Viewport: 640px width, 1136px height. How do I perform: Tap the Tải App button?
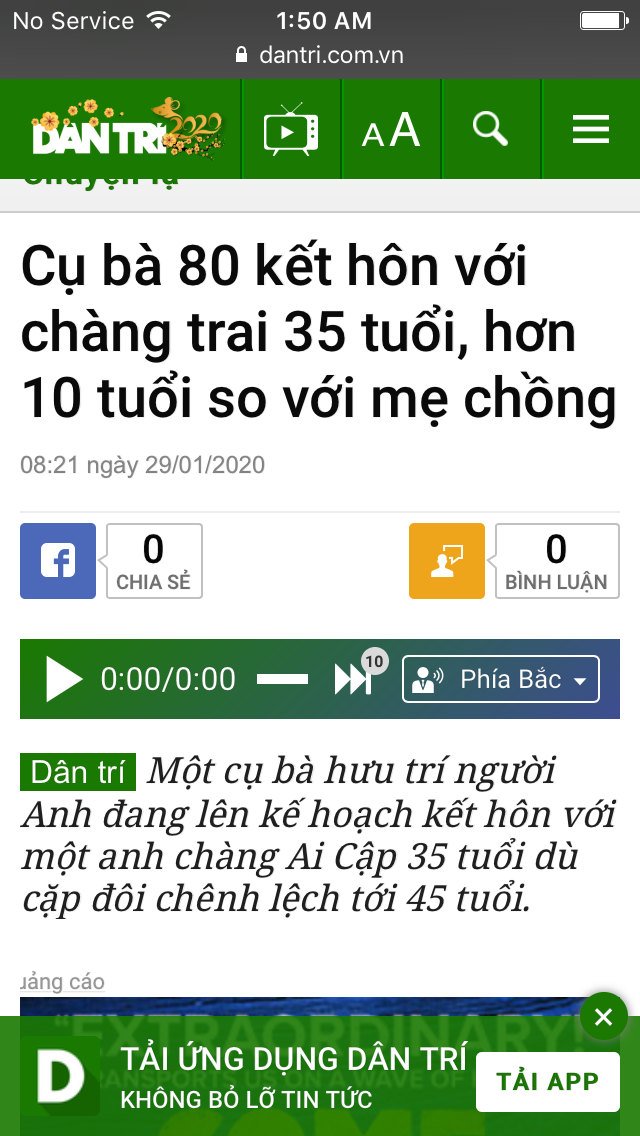547,1081
